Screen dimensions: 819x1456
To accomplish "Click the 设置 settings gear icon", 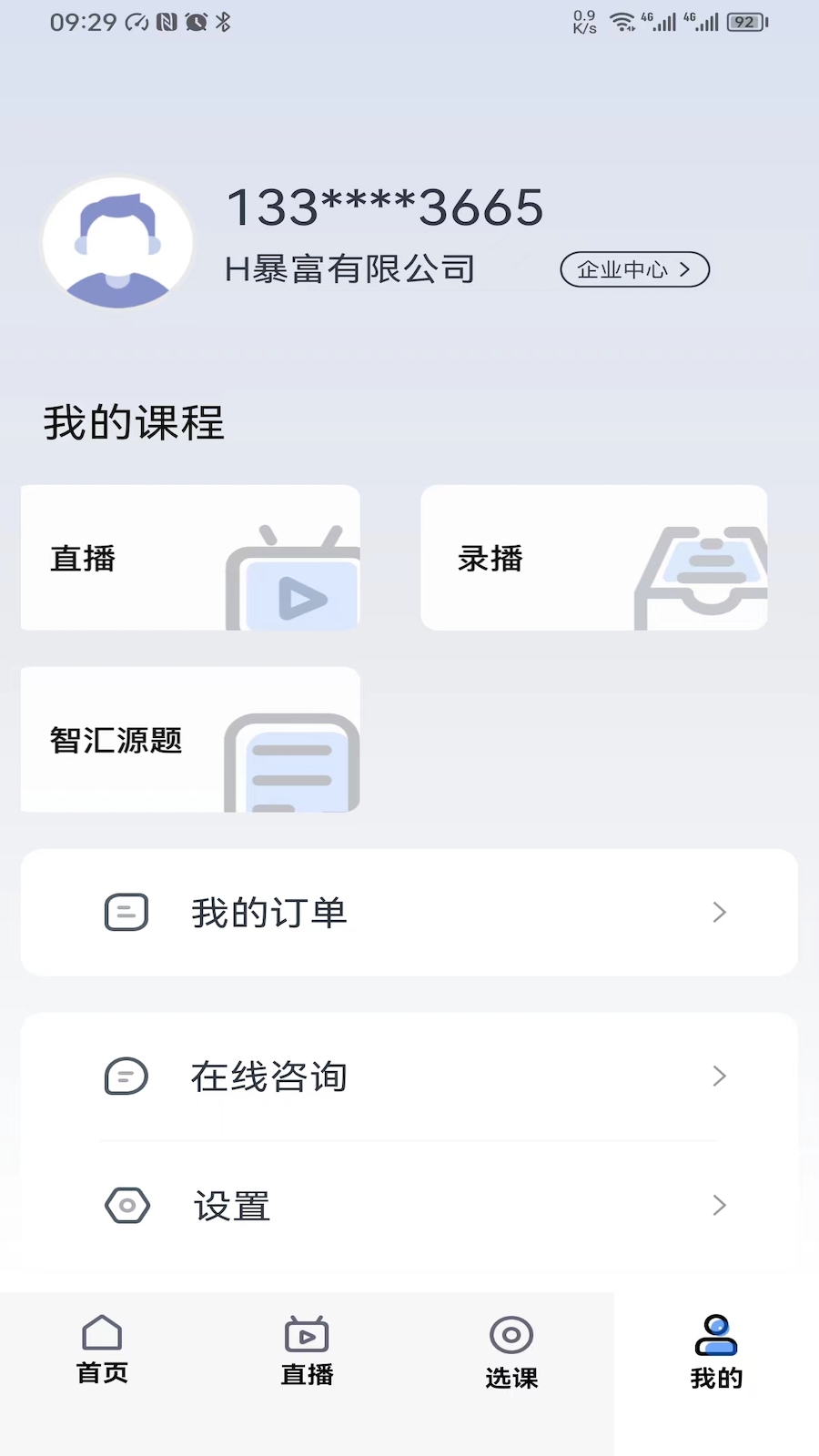I will (x=126, y=1206).
